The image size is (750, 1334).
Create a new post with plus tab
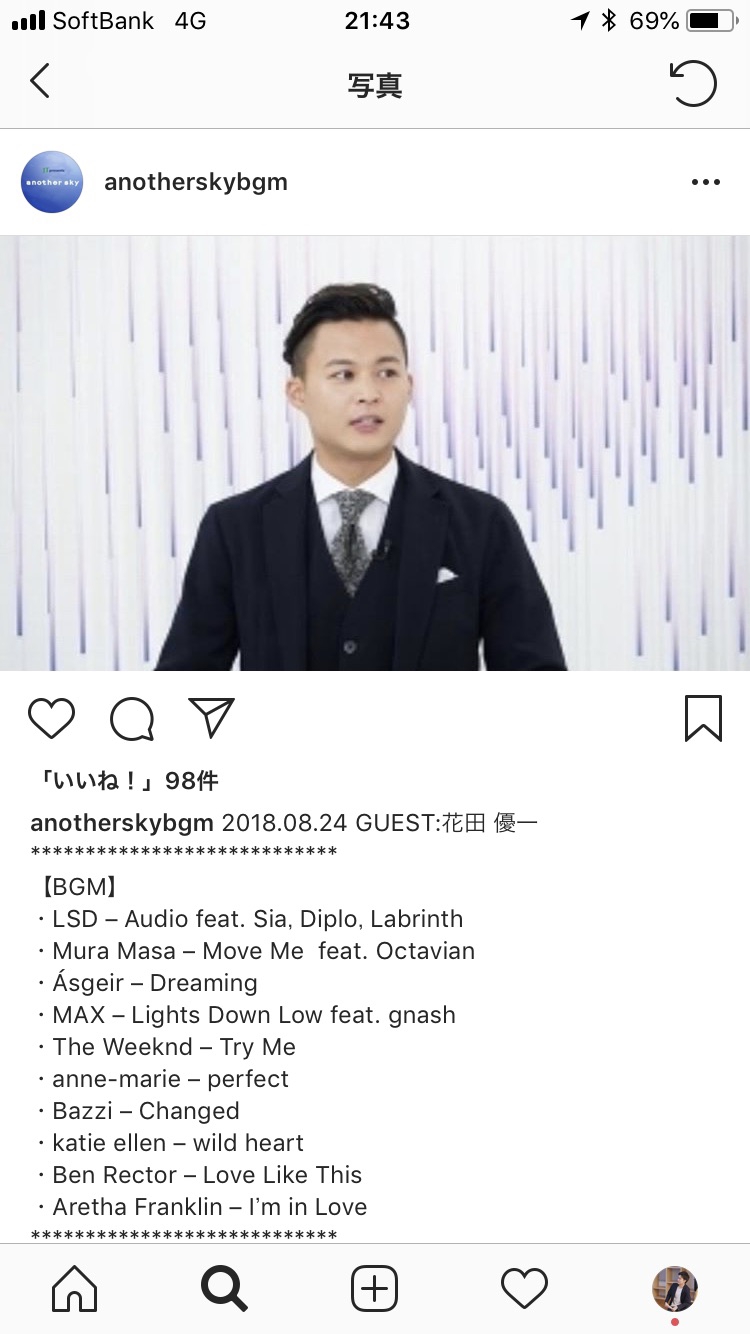click(x=375, y=1289)
